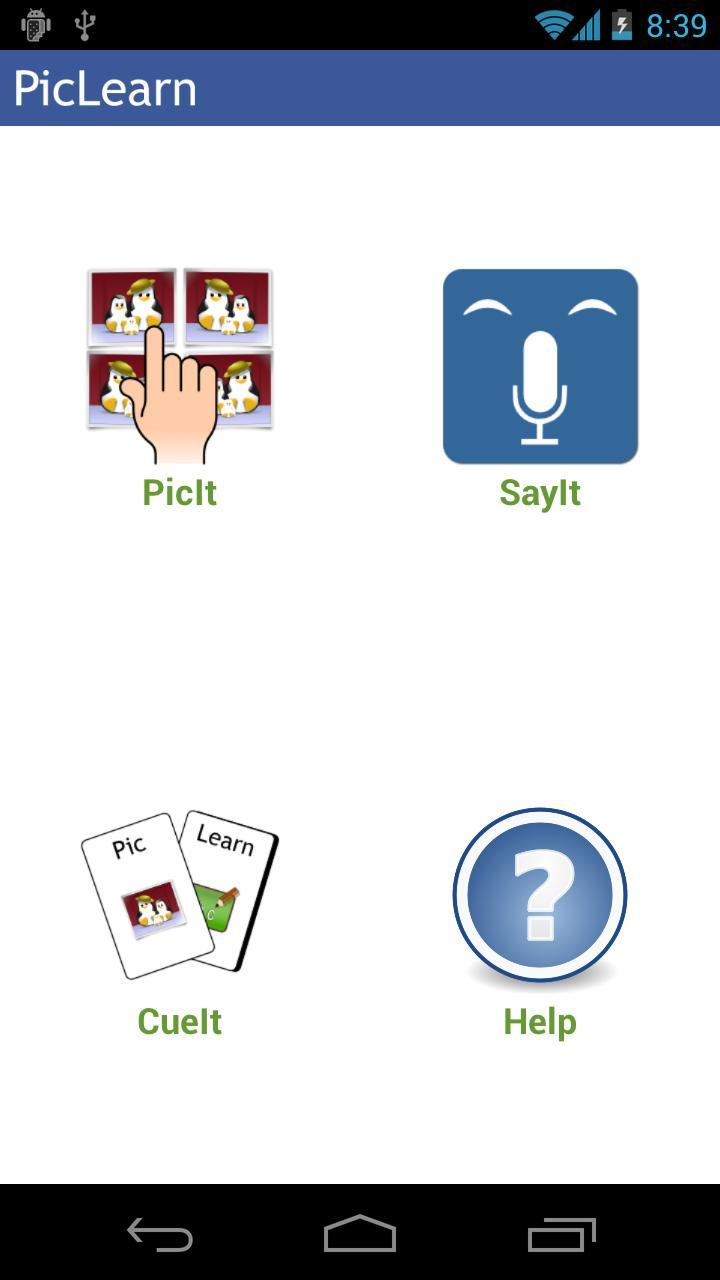The height and width of the screenshot is (1280, 720).
Task: Tap the CueIt text label
Action: pyautogui.click(x=179, y=1021)
